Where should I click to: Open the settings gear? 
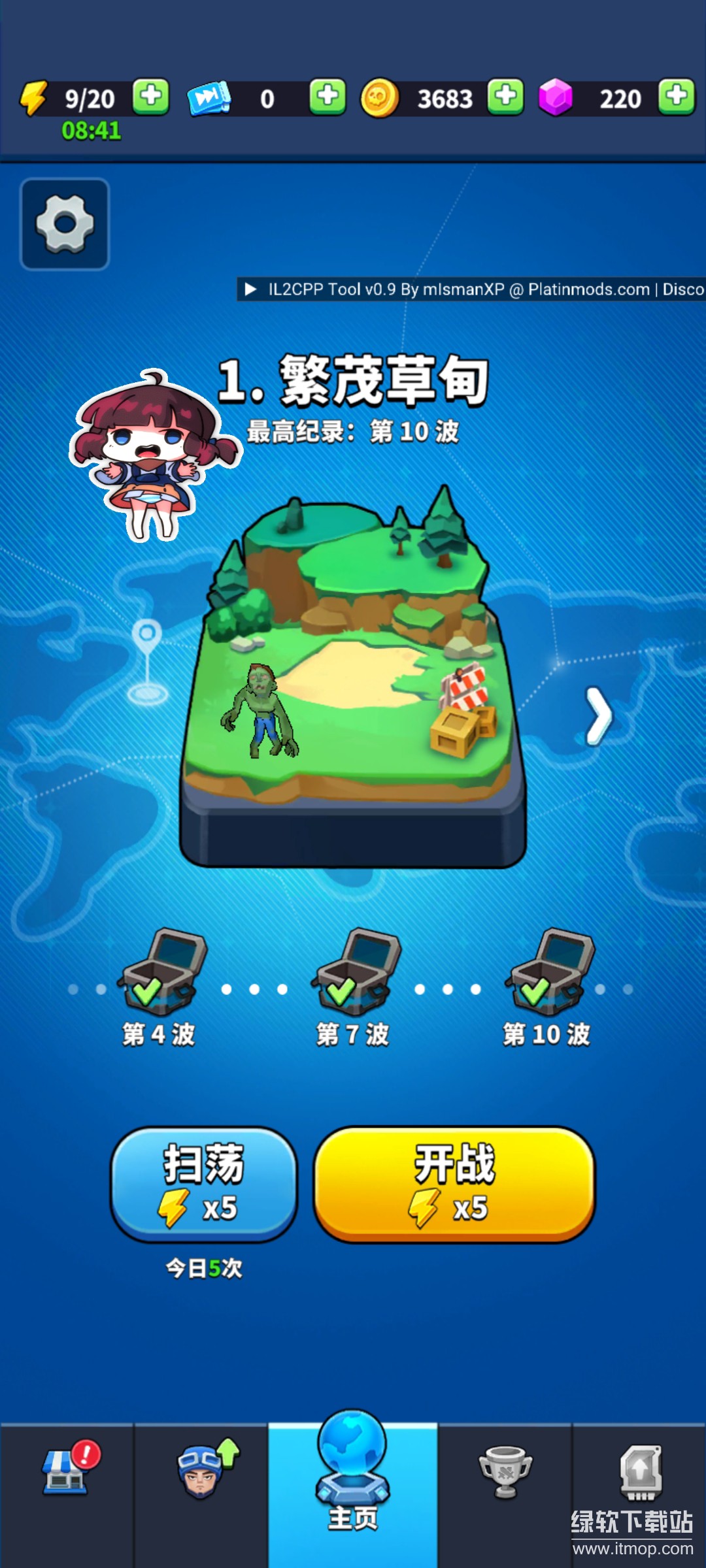pos(65,223)
